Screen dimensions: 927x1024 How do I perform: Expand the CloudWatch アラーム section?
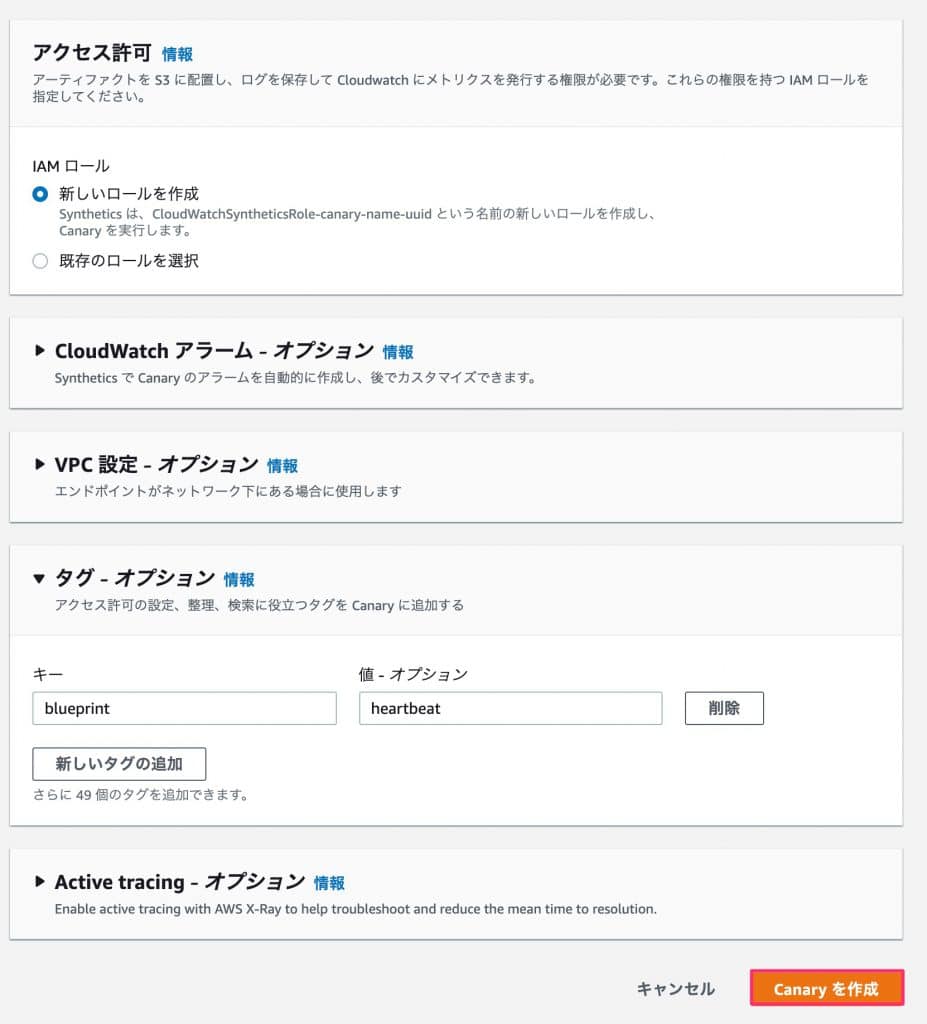(x=41, y=351)
